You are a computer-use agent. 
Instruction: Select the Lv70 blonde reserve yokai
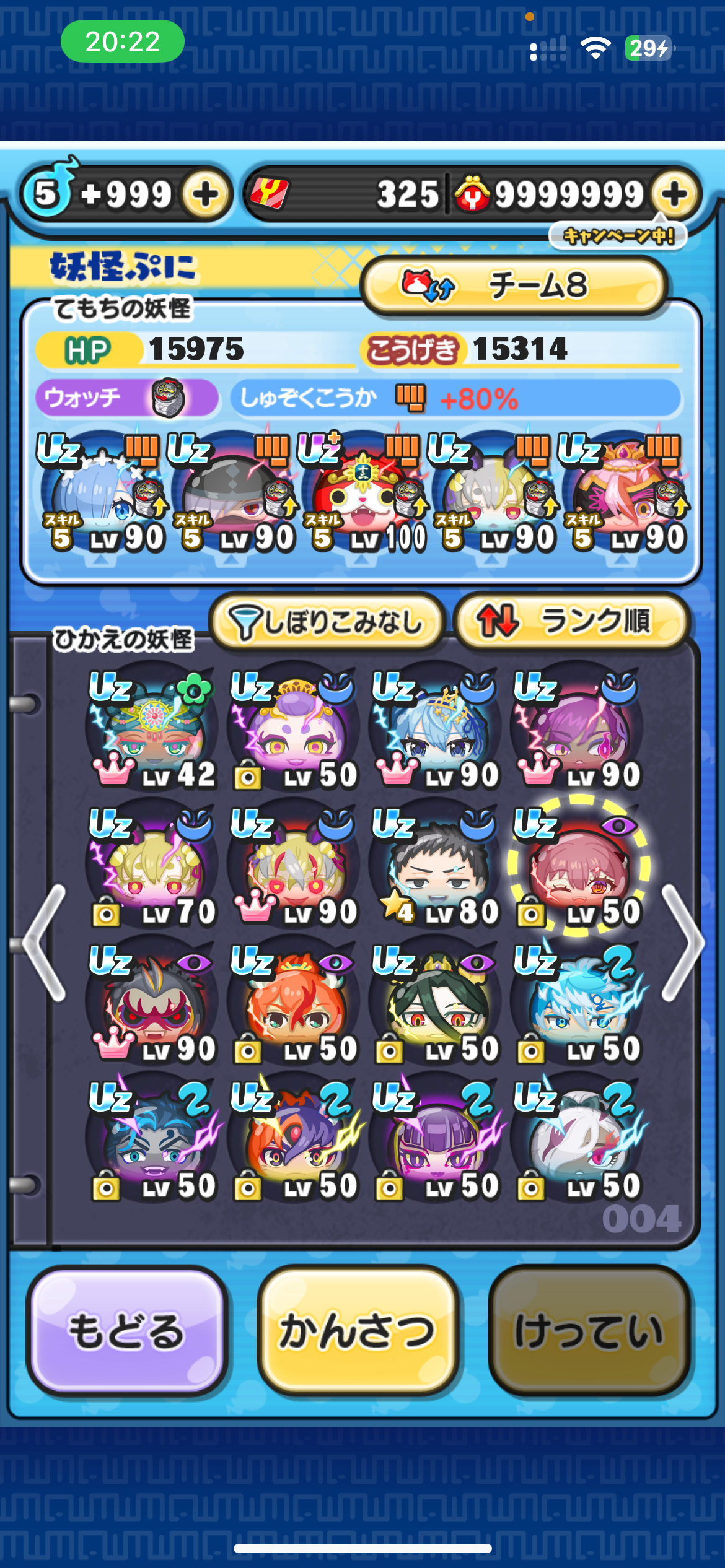pos(152,865)
